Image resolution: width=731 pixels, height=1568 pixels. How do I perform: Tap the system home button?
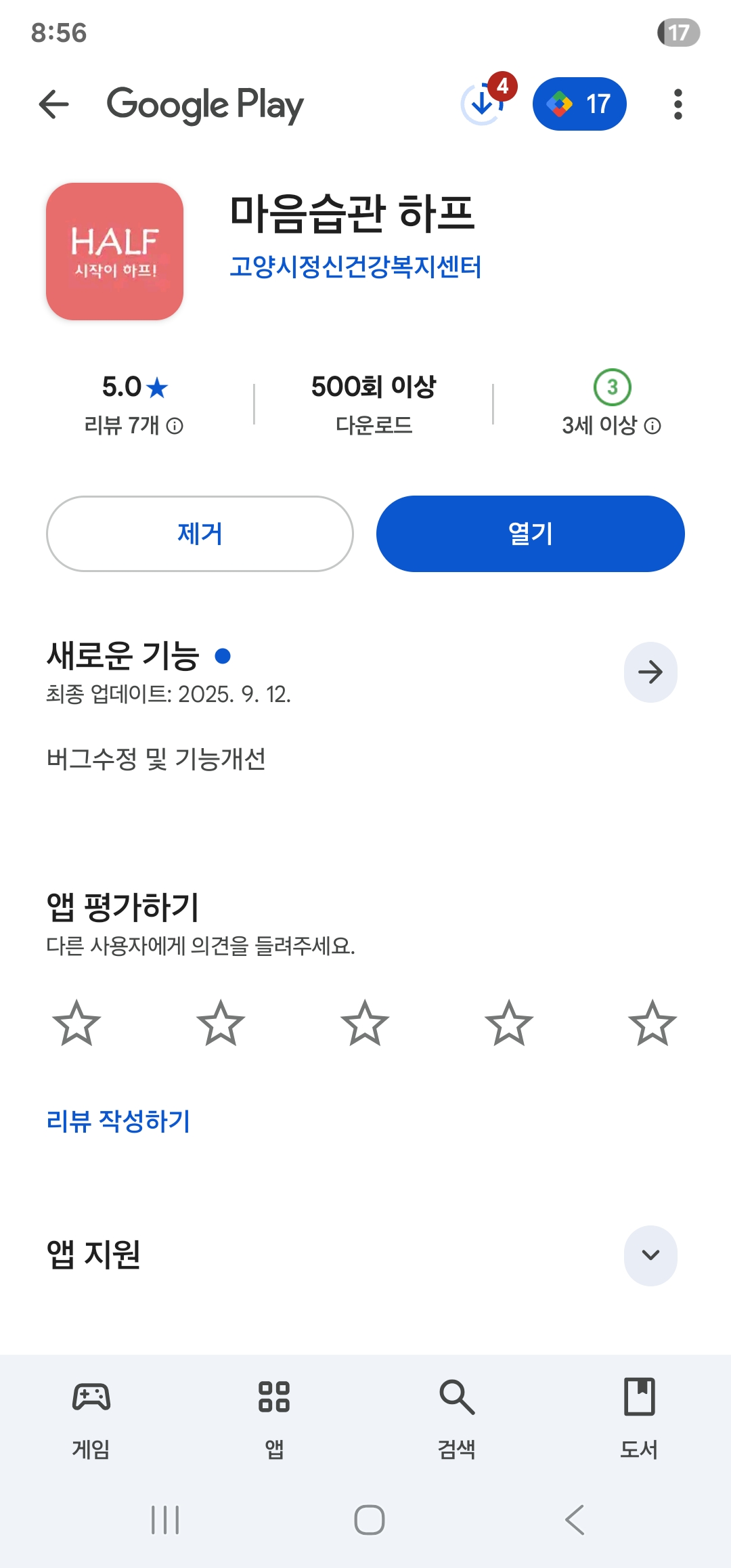coord(369,1520)
